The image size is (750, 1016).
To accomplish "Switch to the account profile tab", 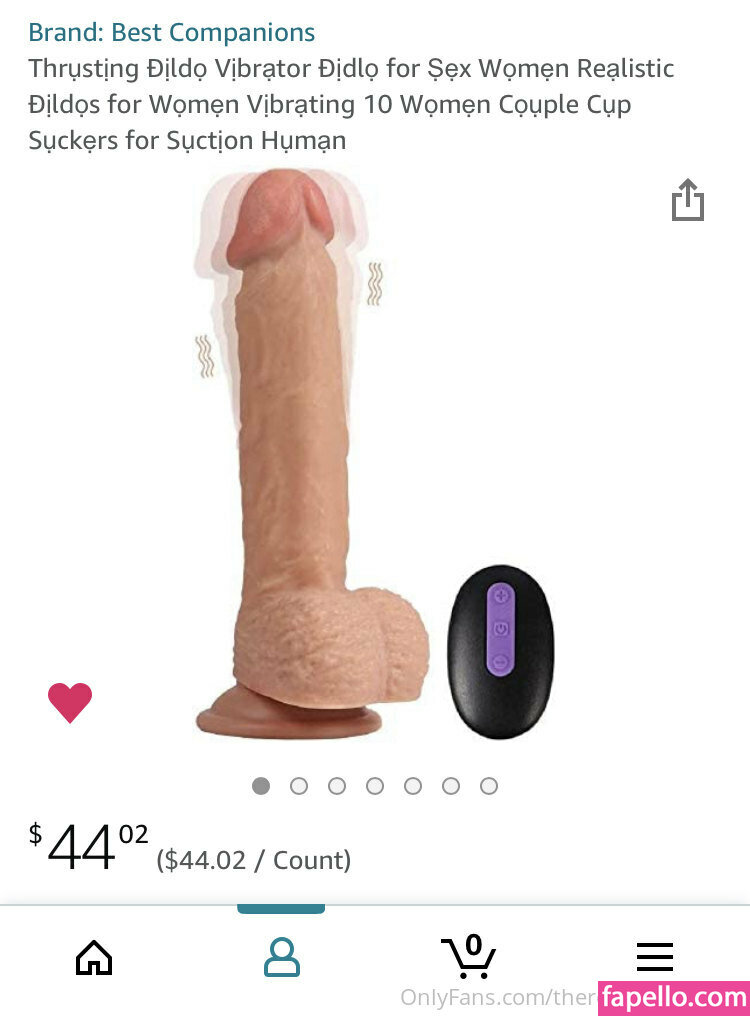I will (x=281, y=958).
